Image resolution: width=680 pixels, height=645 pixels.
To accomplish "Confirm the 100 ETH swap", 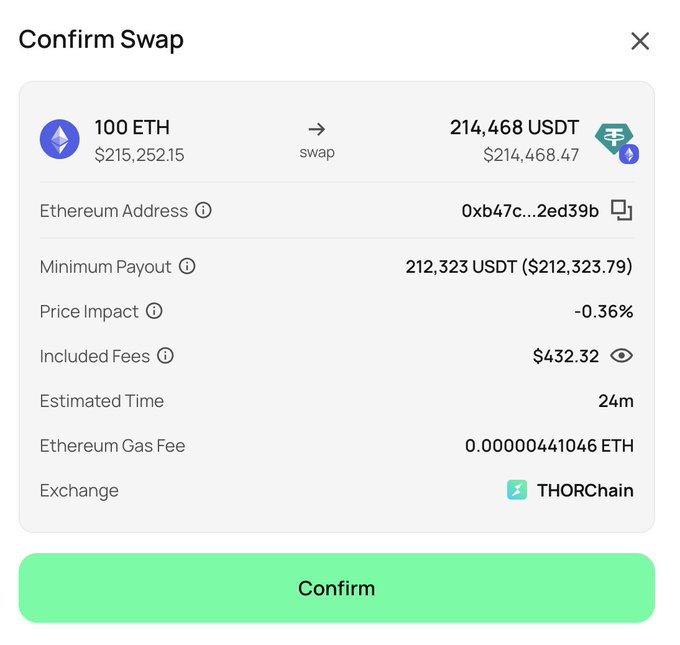I will [x=336, y=588].
